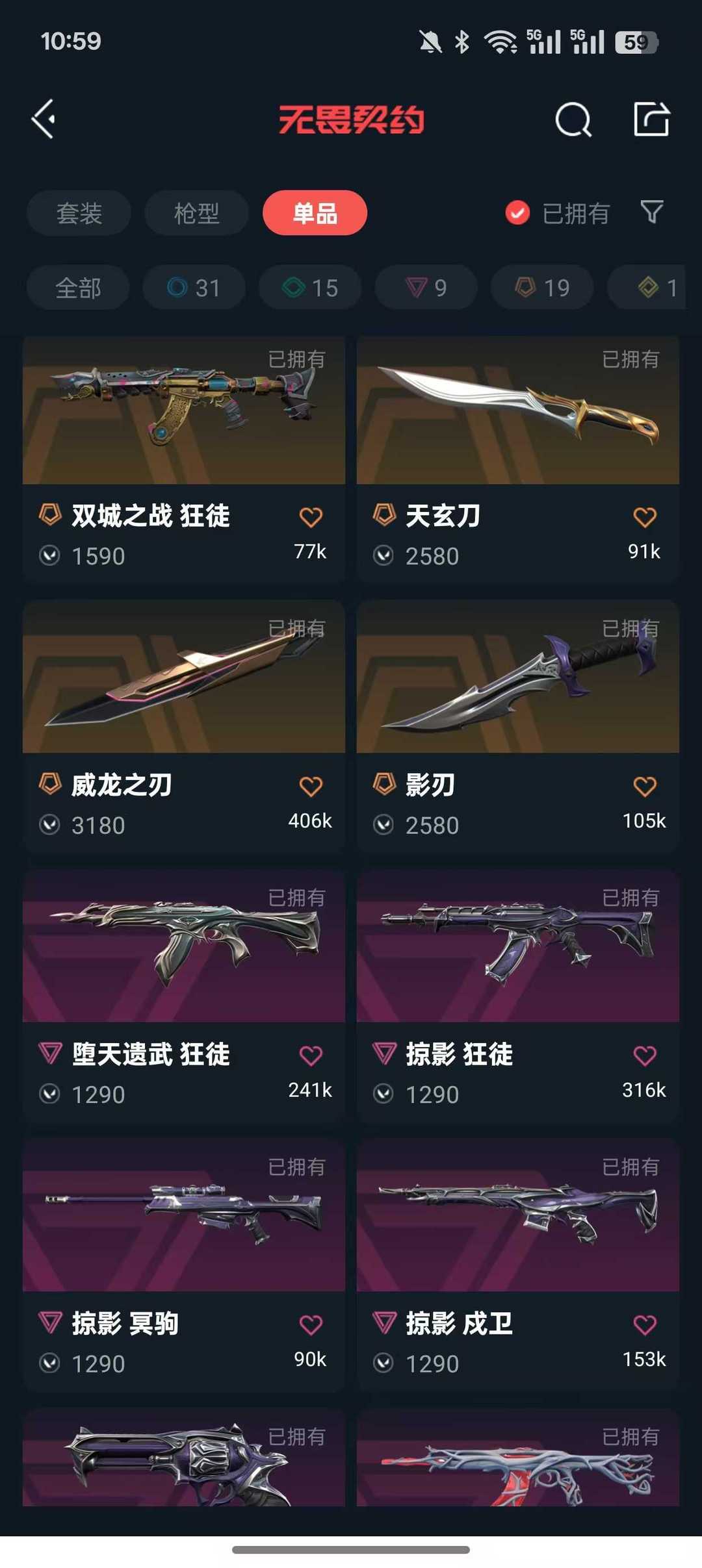Screen dimensions: 702x1568
Task: Switch to the 套装 tab
Action: (x=78, y=212)
